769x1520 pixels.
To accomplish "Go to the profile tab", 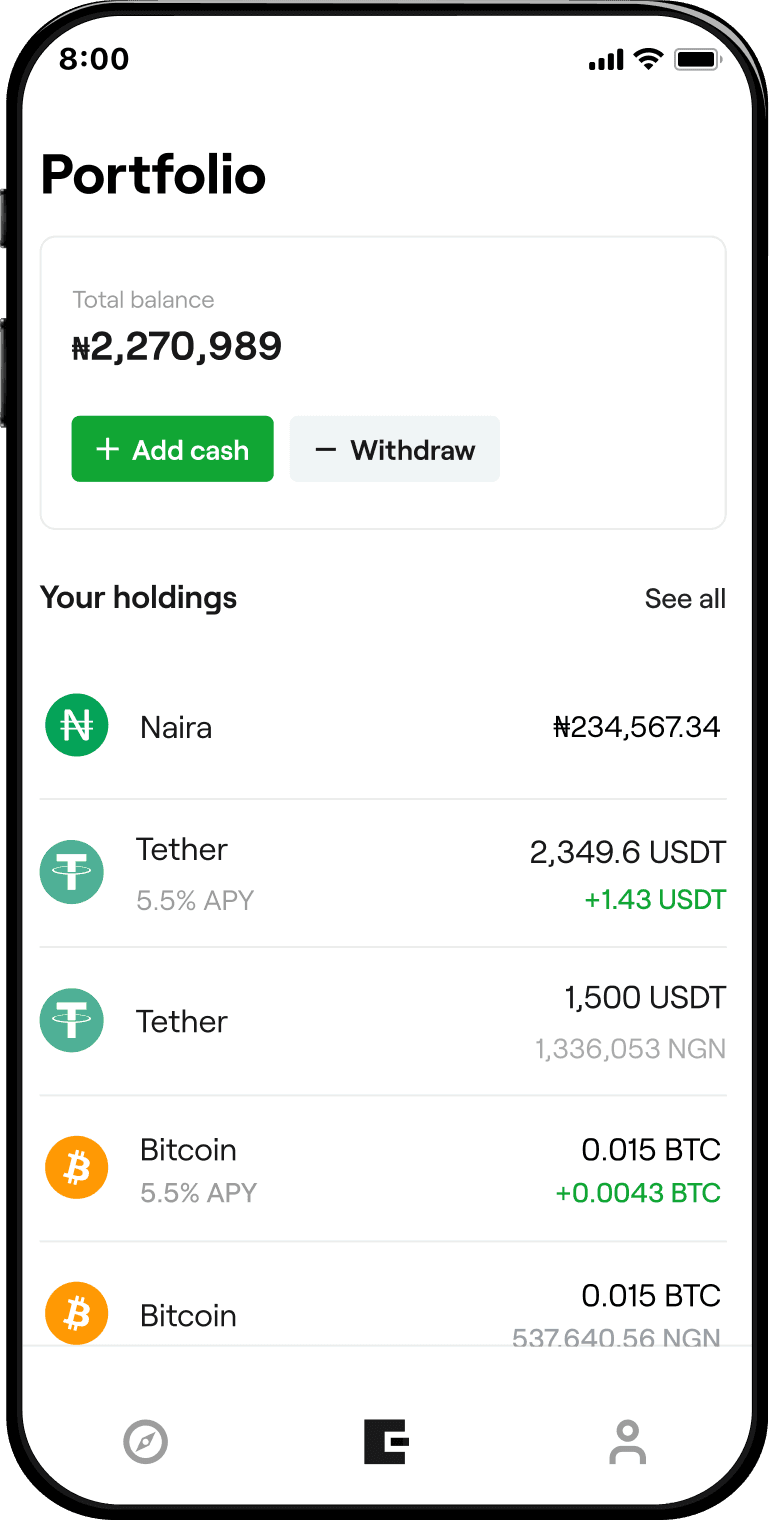I will pyautogui.click(x=627, y=1442).
